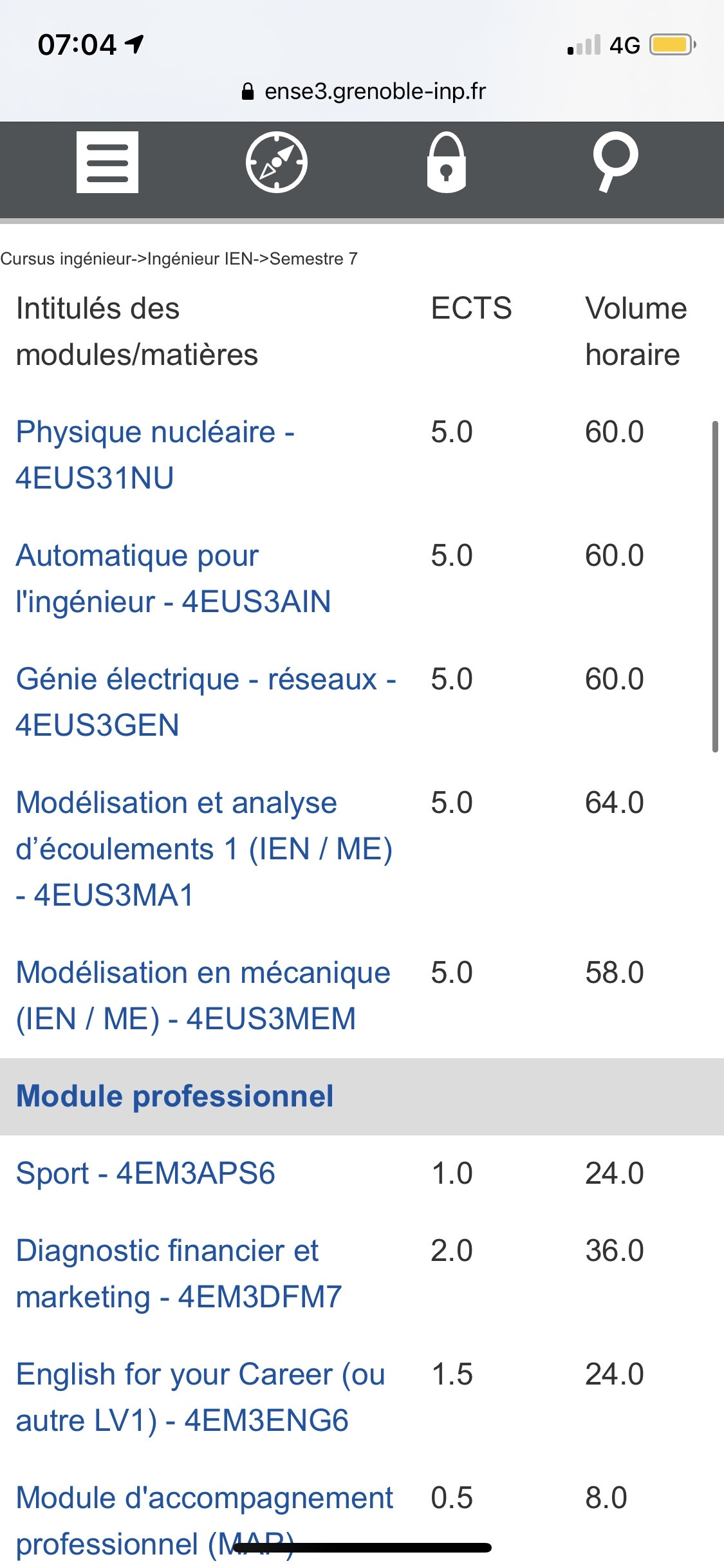The height and width of the screenshot is (1568, 724).
Task: Tap the padlock login icon
Action: click(446, 162)
